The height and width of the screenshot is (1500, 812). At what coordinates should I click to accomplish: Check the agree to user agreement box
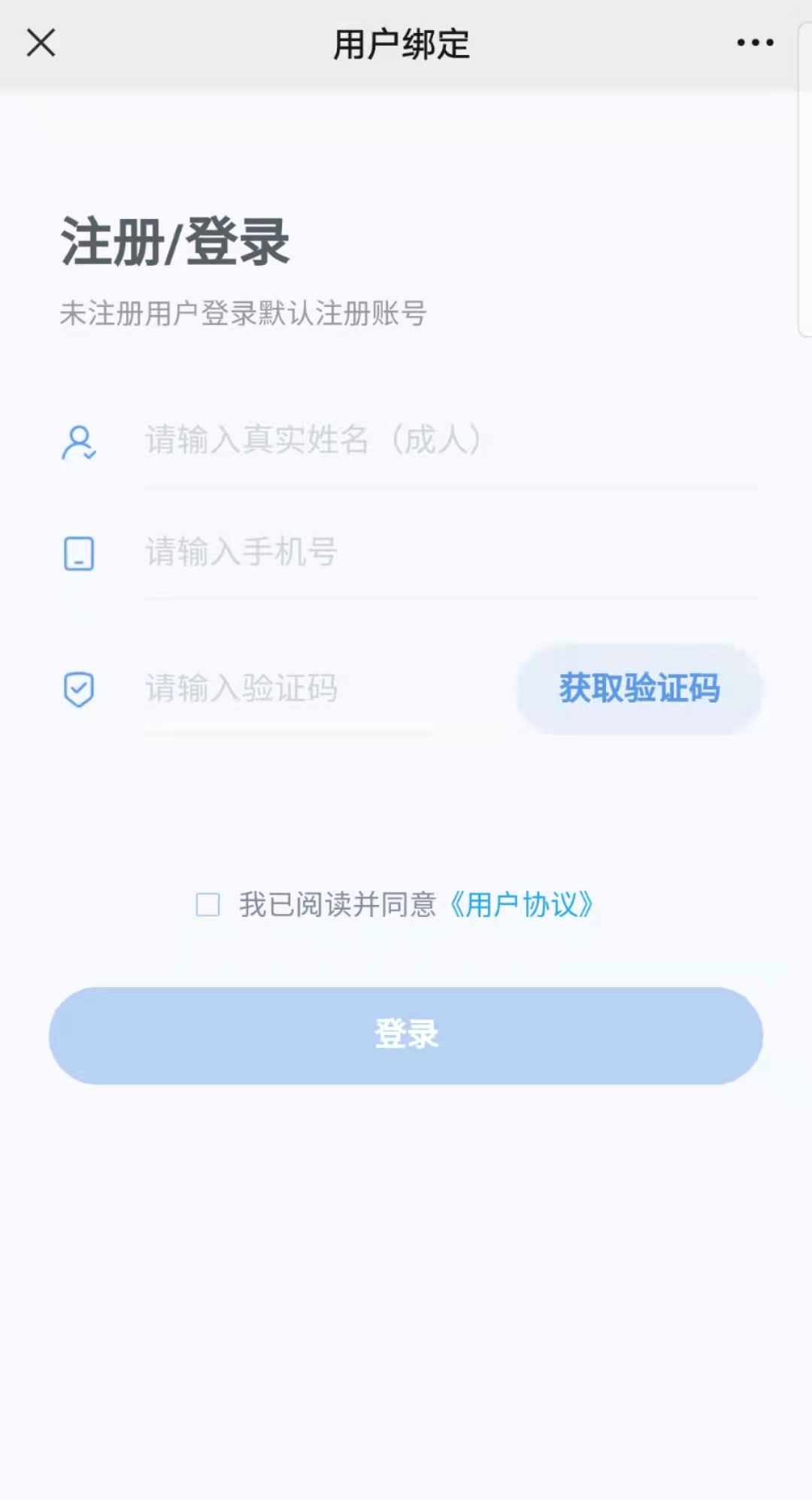[208, 904]
